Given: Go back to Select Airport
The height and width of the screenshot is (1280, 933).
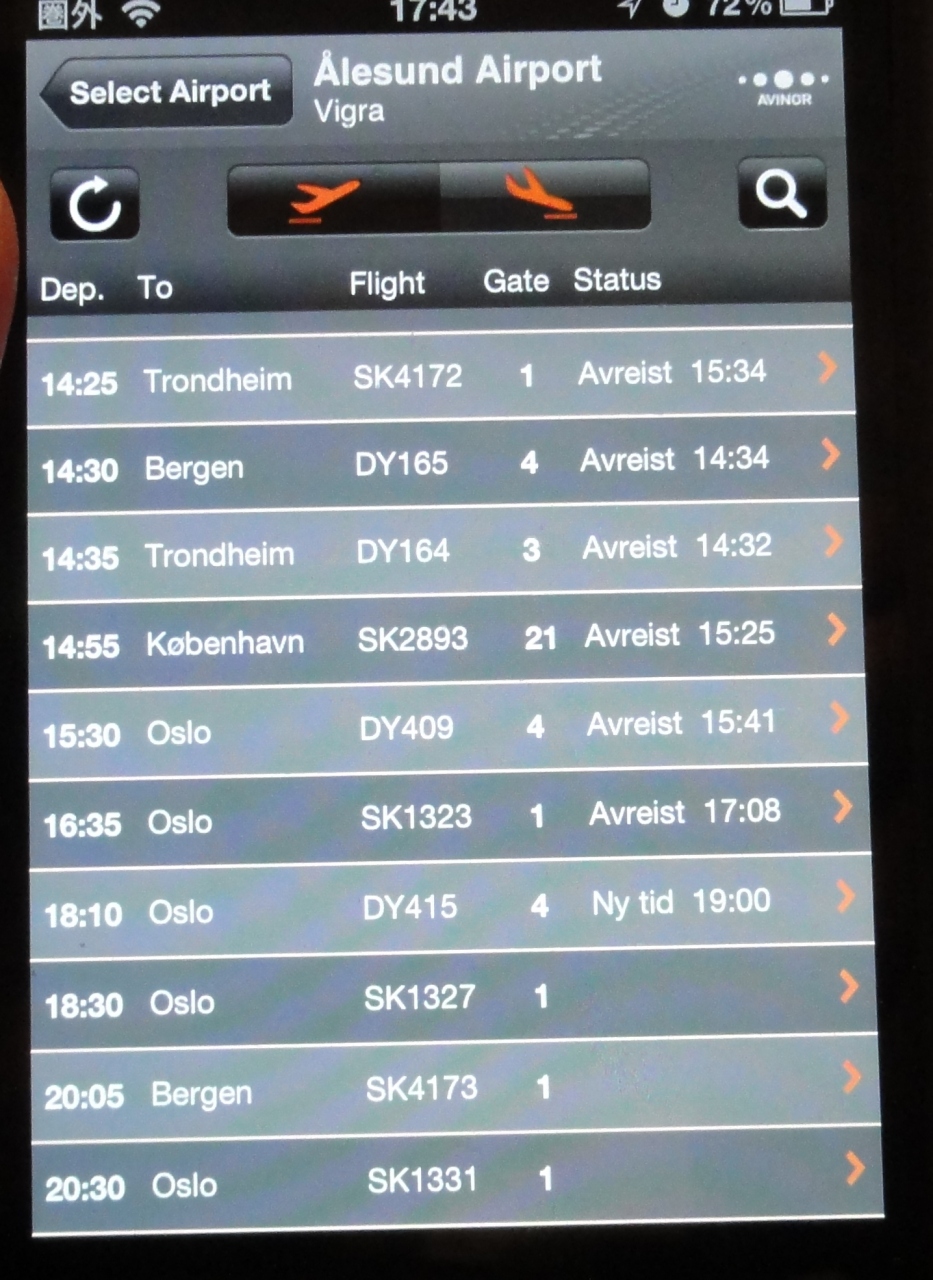Looking at the screenshot, I should pyautogui.click(x=168, y=92).
